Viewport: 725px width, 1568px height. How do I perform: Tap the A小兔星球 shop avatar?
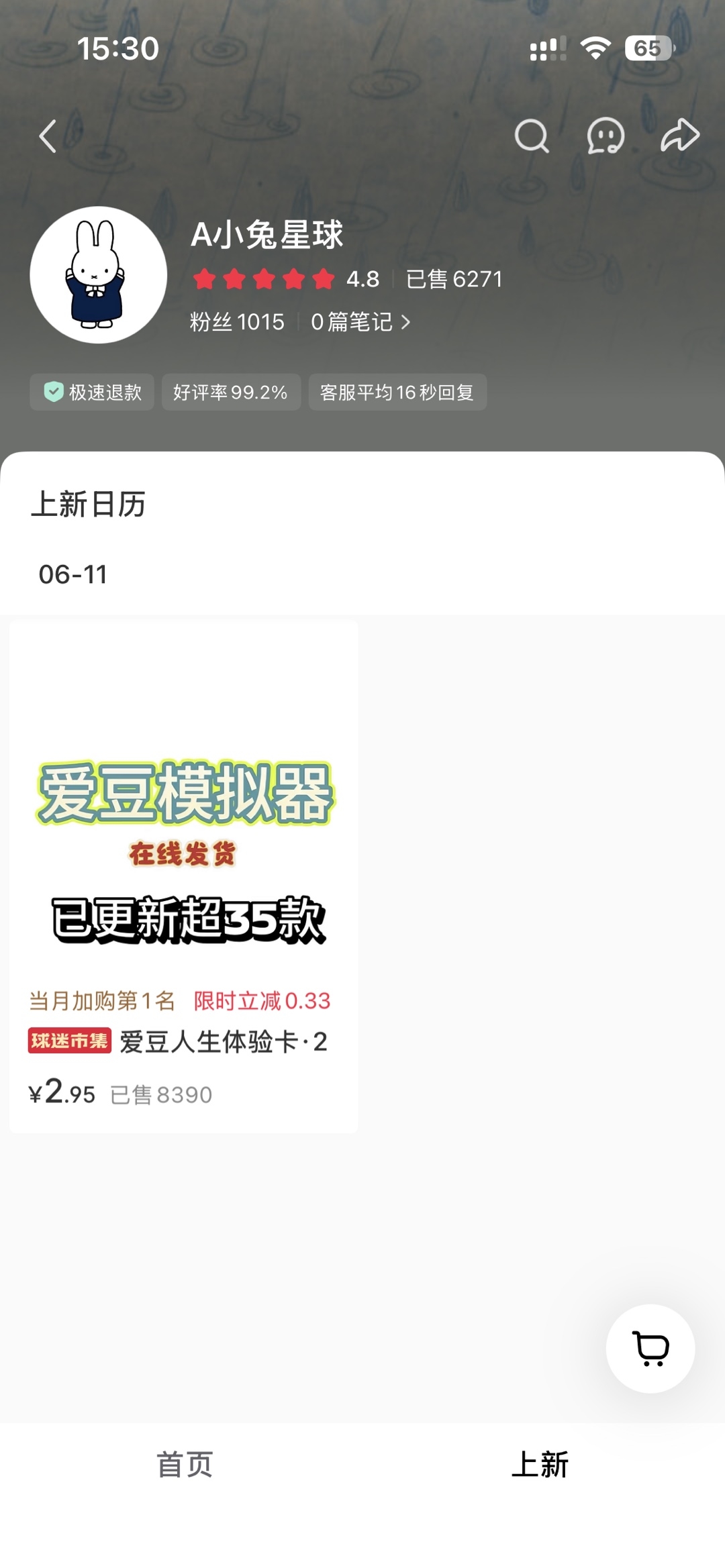[99, 275]
